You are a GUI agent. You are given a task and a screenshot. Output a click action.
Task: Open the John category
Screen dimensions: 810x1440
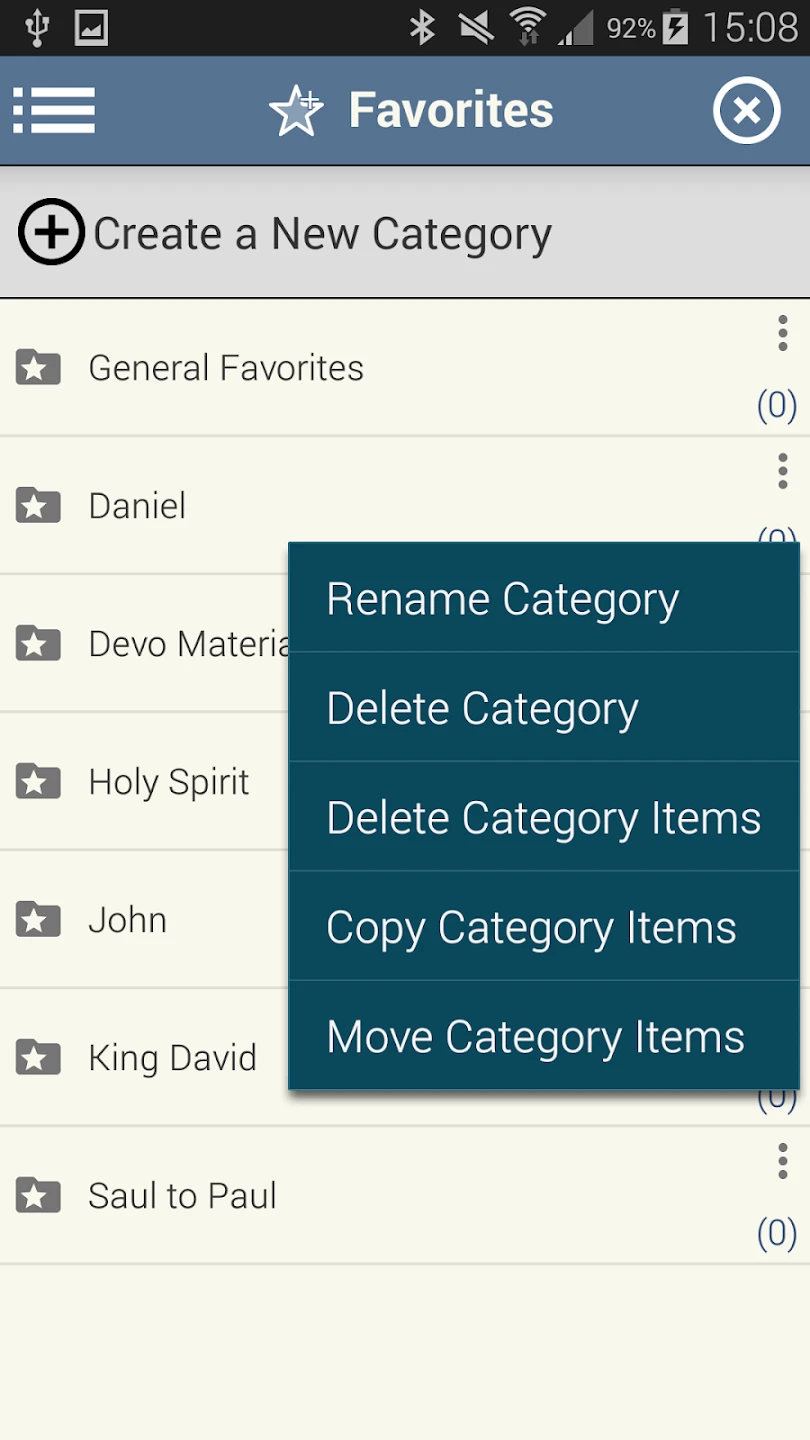pos(127,920)
